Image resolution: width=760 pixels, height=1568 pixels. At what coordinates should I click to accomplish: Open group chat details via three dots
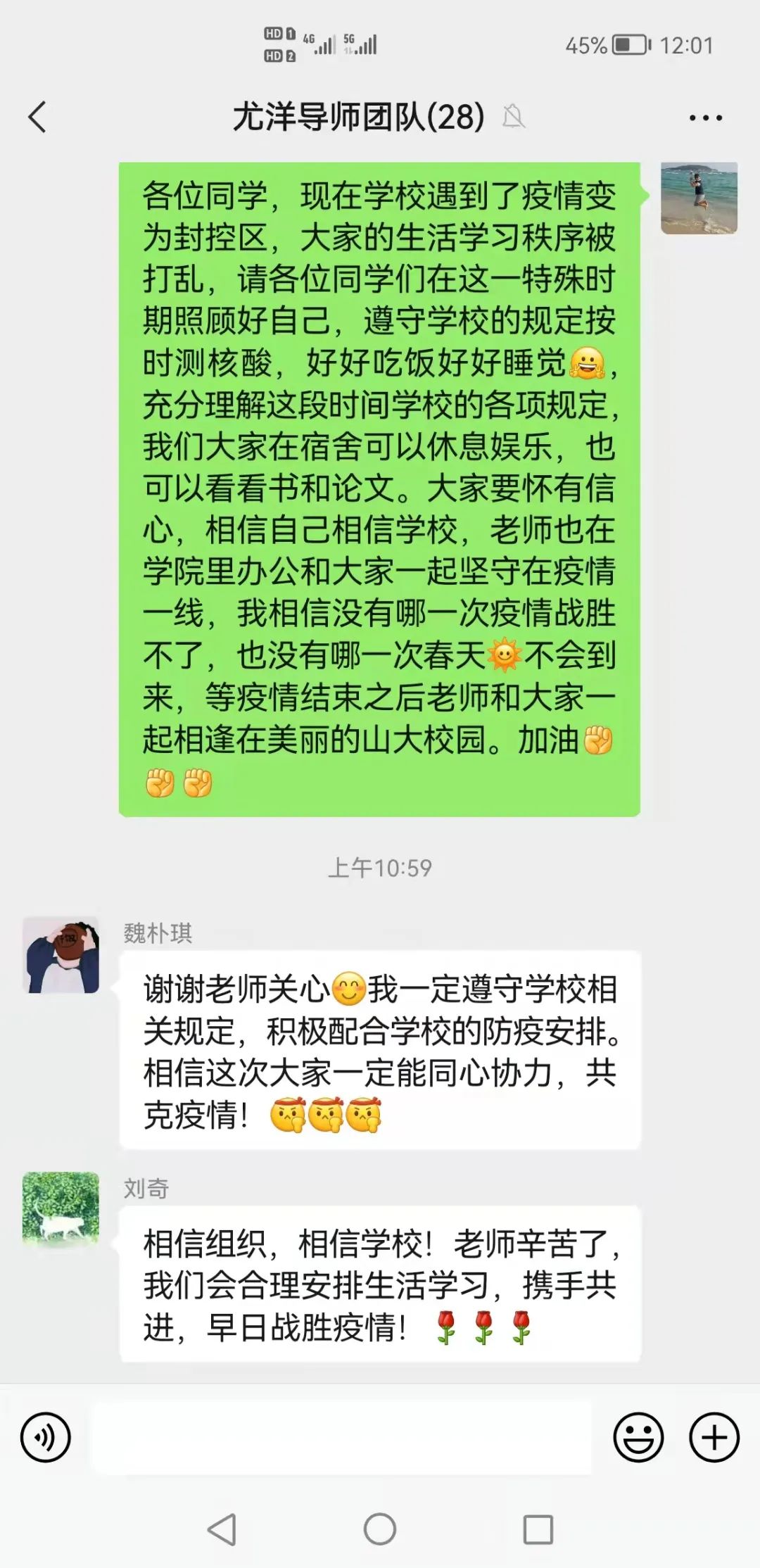tap(705, 118)
